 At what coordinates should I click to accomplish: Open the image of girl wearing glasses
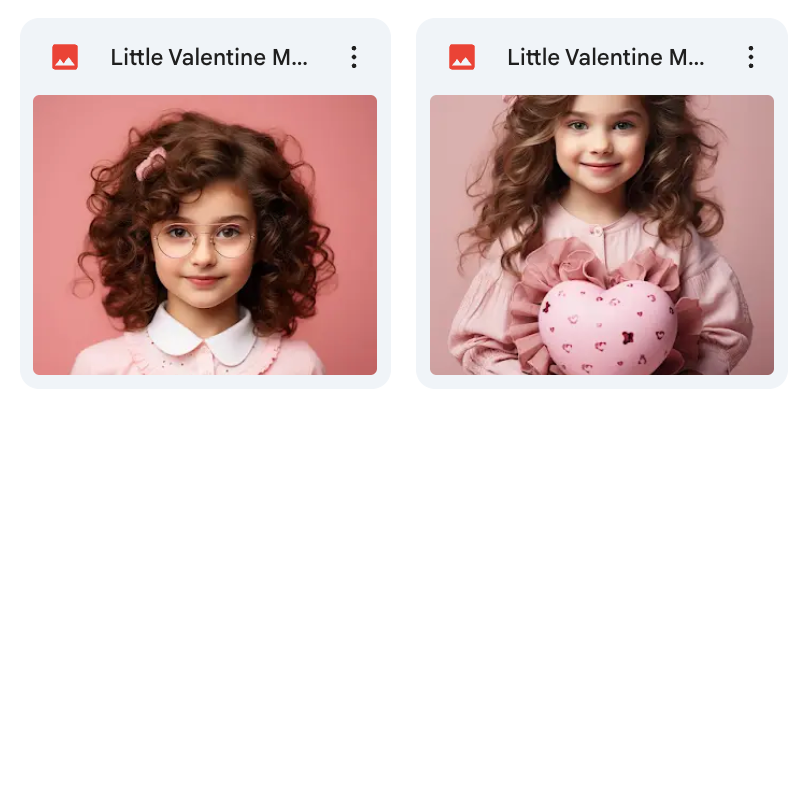point(205,235)
